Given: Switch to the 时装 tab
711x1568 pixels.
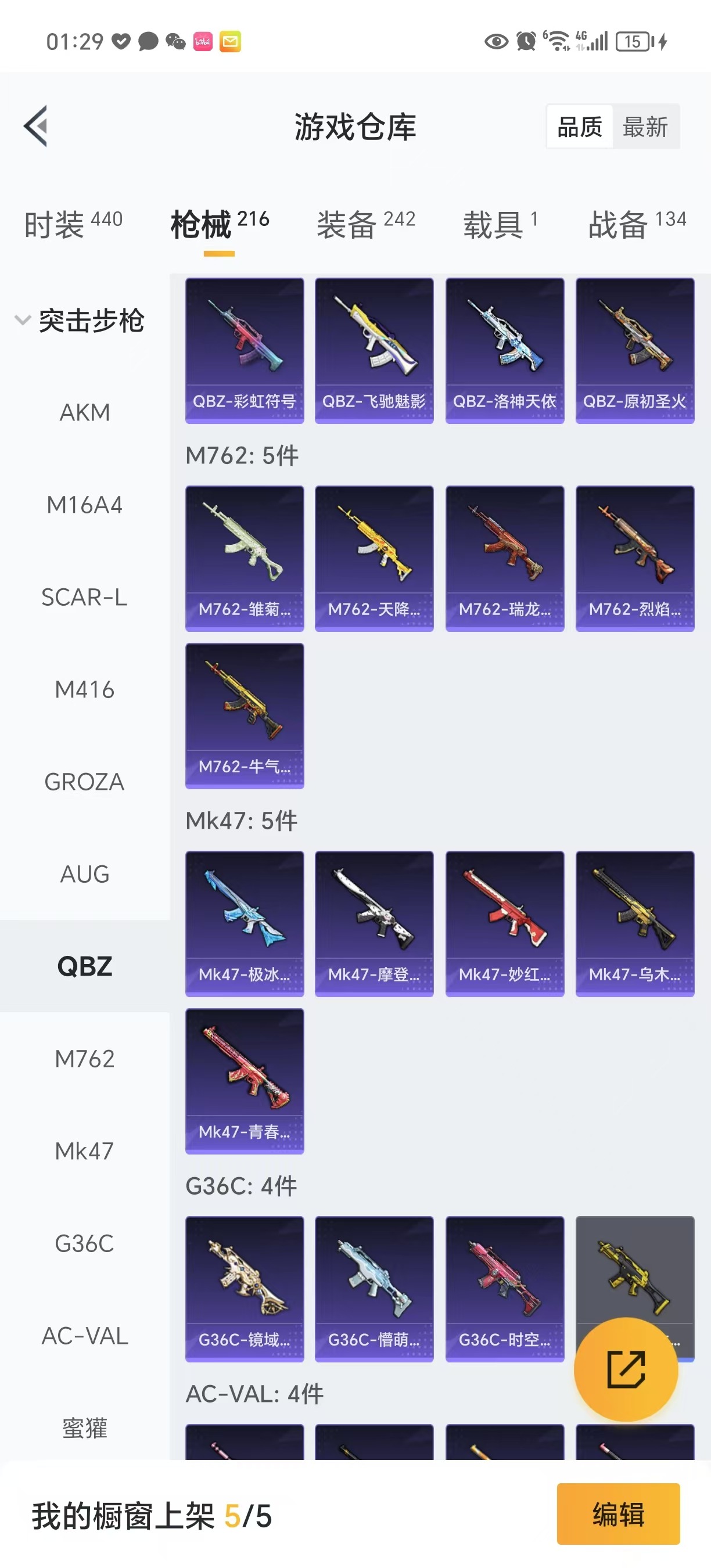Looking at the screenshot, I should (73, 224).
